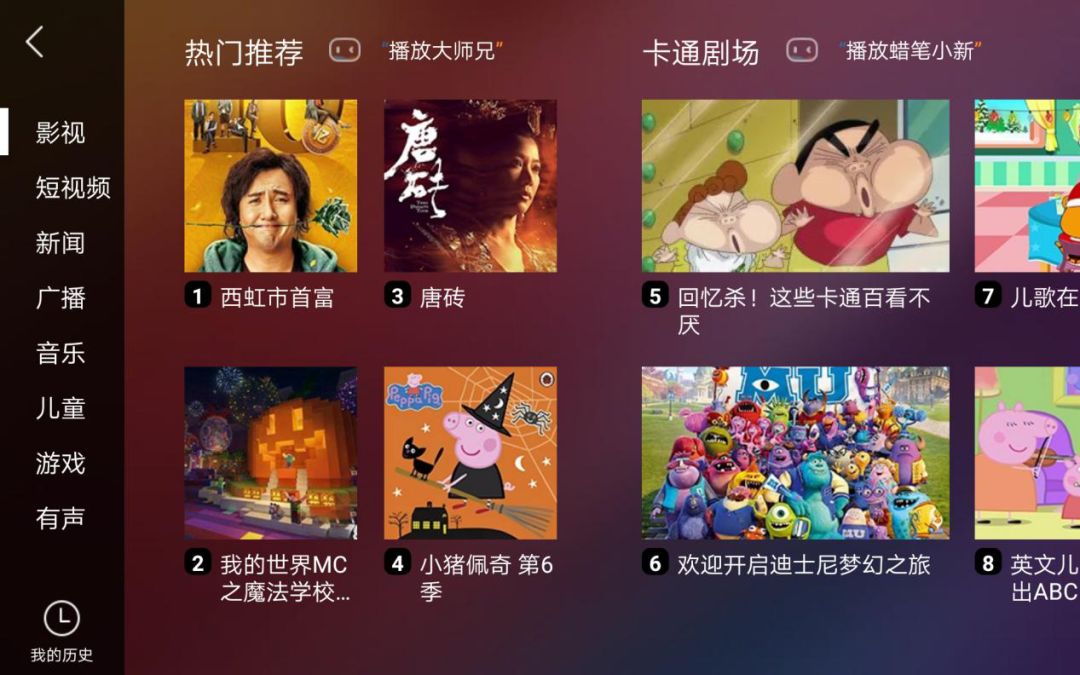Open the 新闻 section
1080x675 pixels.
click(60, 243)
